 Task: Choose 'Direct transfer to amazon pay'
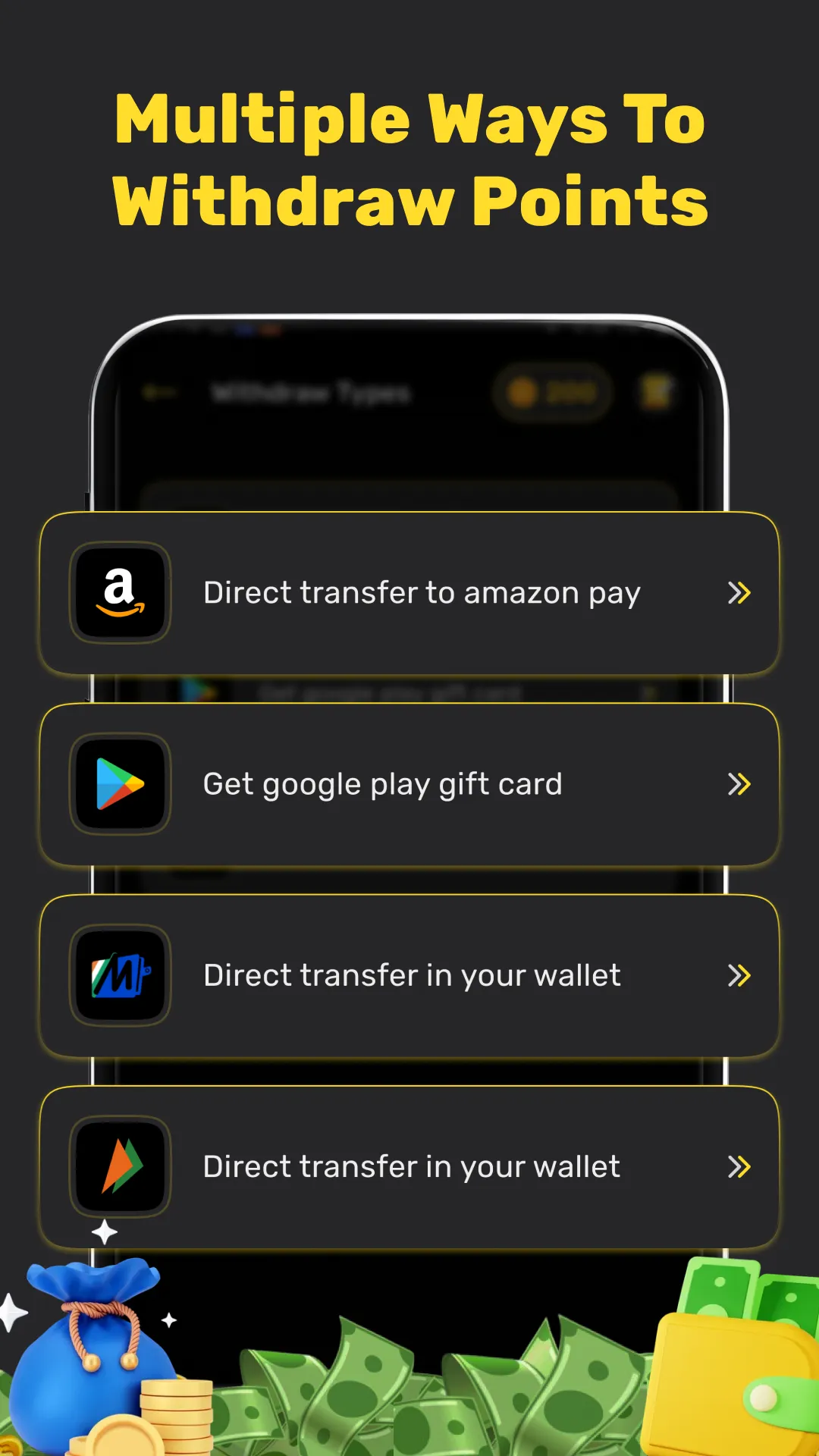tap(420, 593)
